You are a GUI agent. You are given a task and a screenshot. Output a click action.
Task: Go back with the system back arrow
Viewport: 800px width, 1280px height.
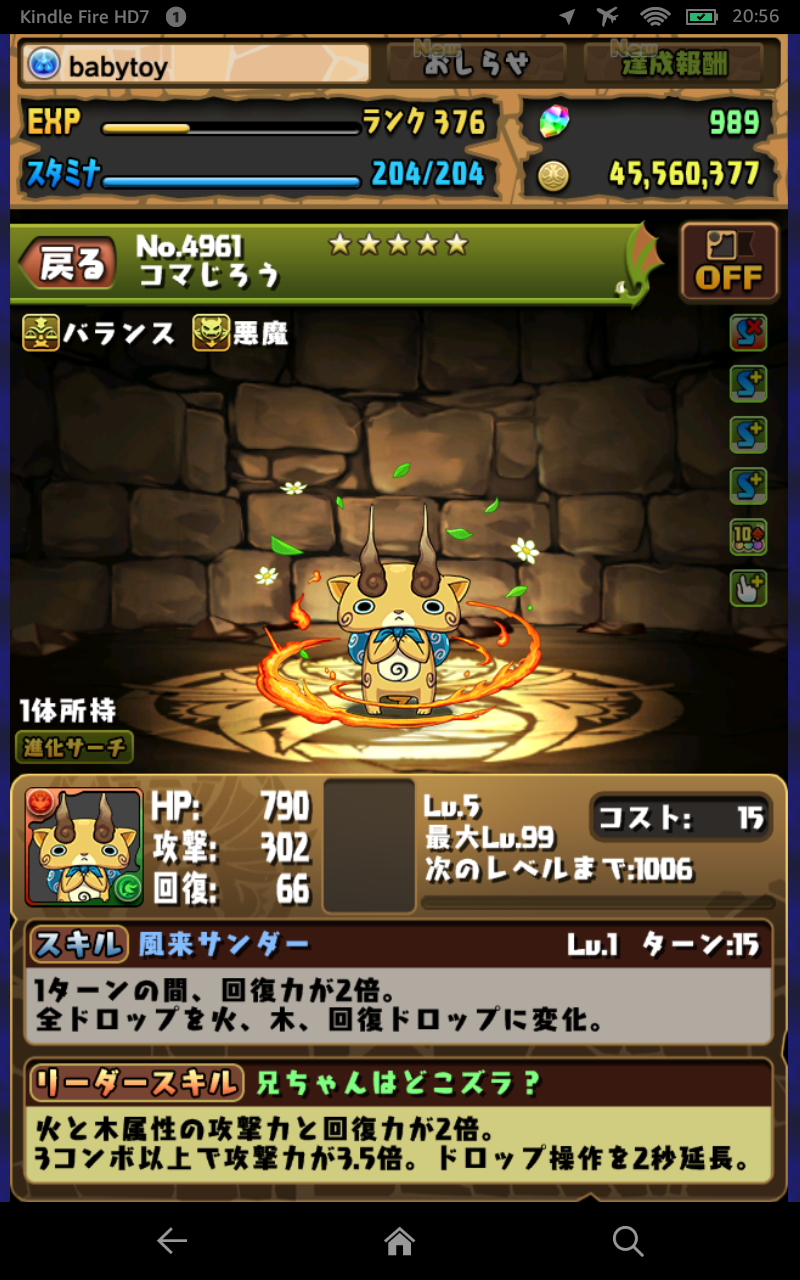tap(172, 1241)
